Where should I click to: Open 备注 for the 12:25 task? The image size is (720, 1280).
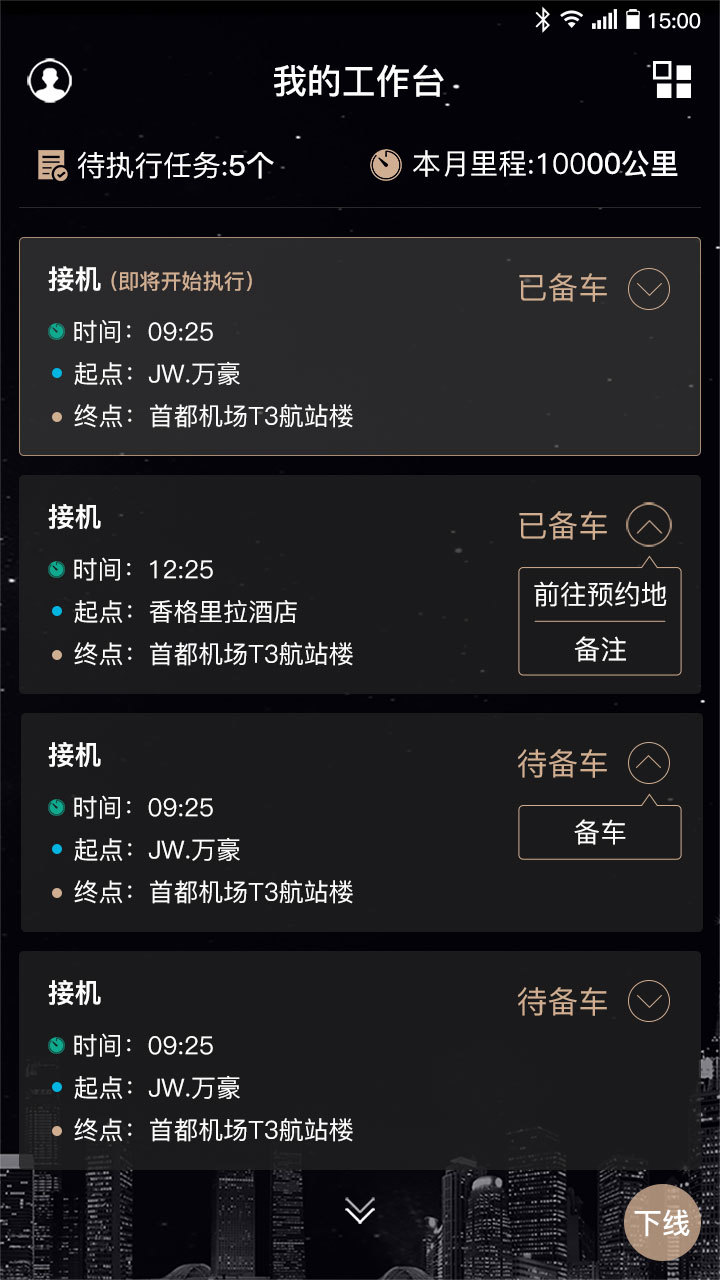point(600,649)
